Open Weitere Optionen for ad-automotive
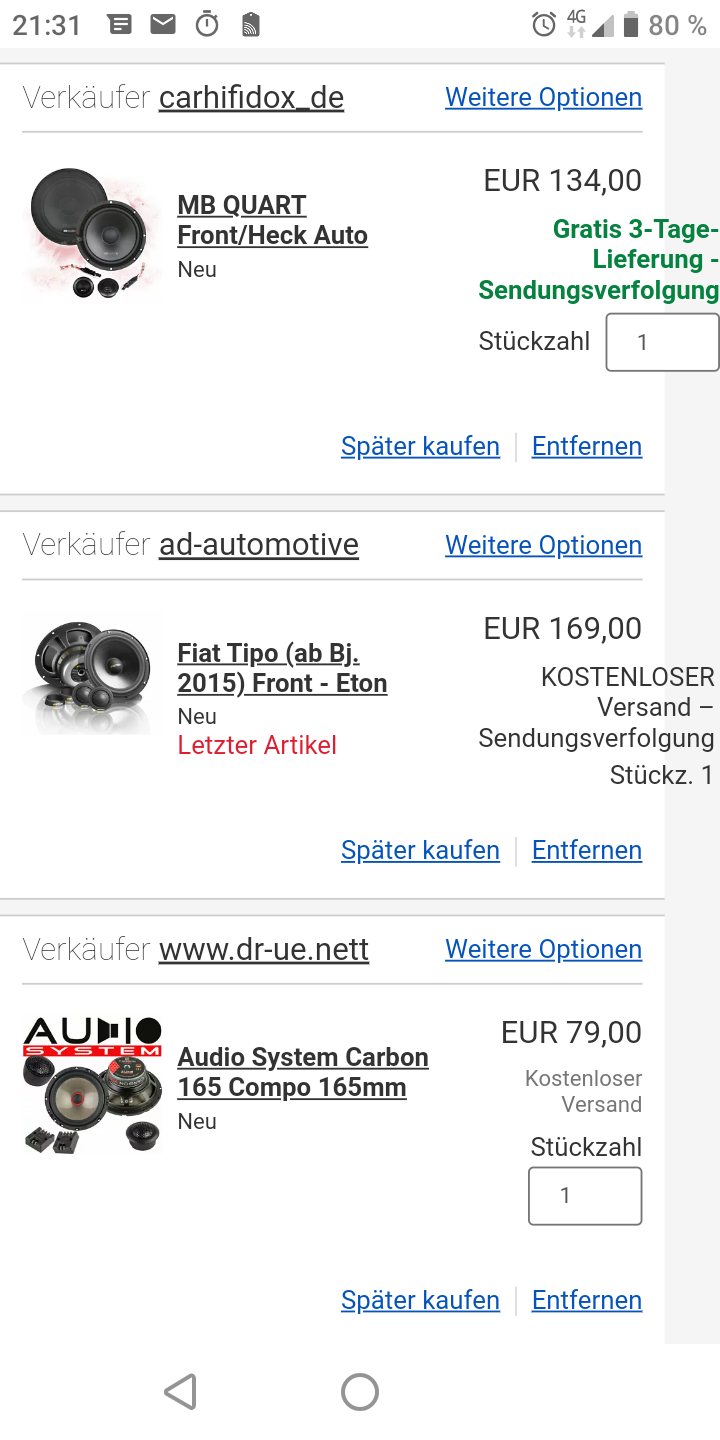The height and width of the screenshot is (1440, 720). pos(543,546)
